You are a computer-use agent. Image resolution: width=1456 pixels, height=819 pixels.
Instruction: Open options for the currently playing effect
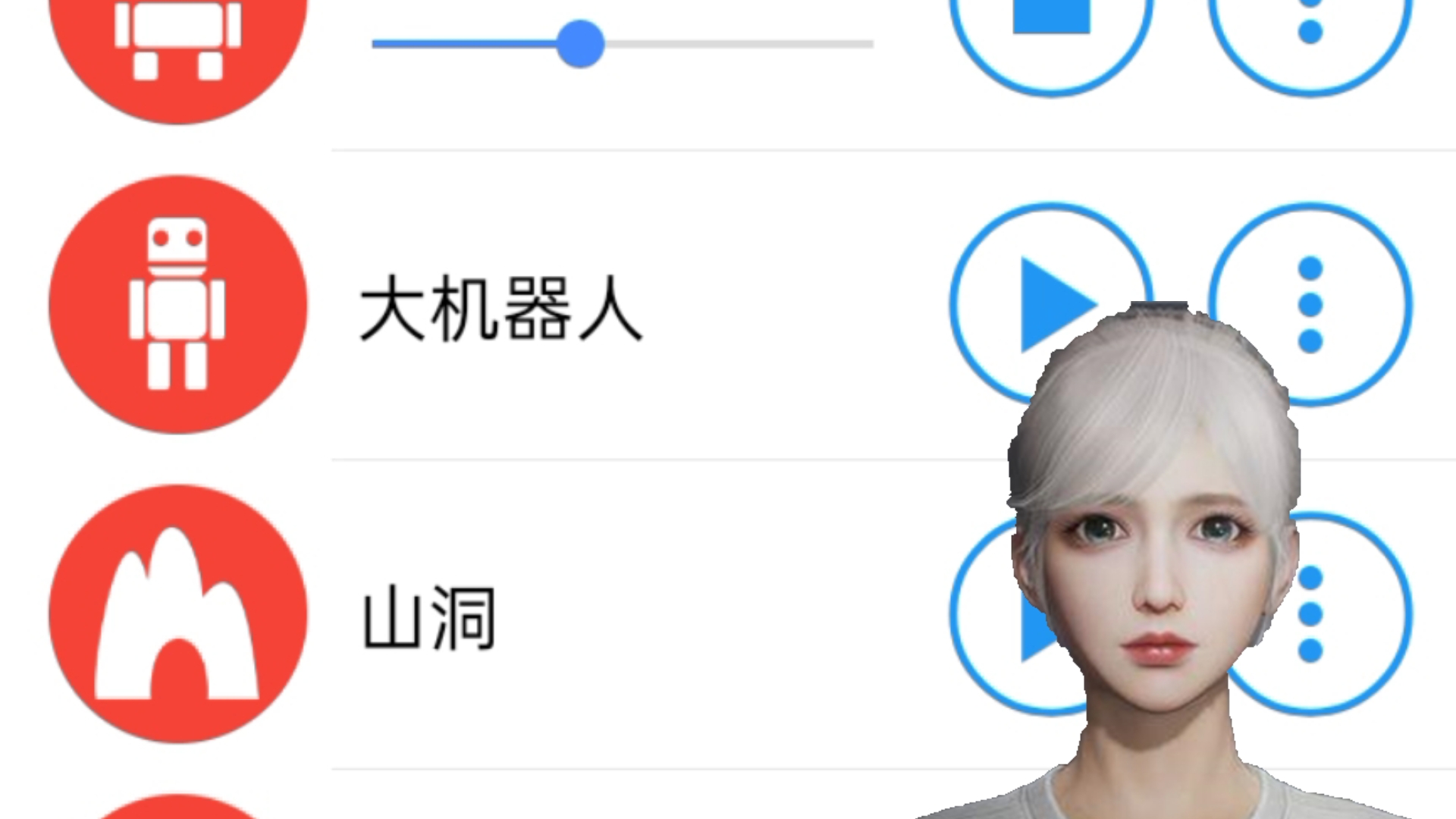[1310, 23]
